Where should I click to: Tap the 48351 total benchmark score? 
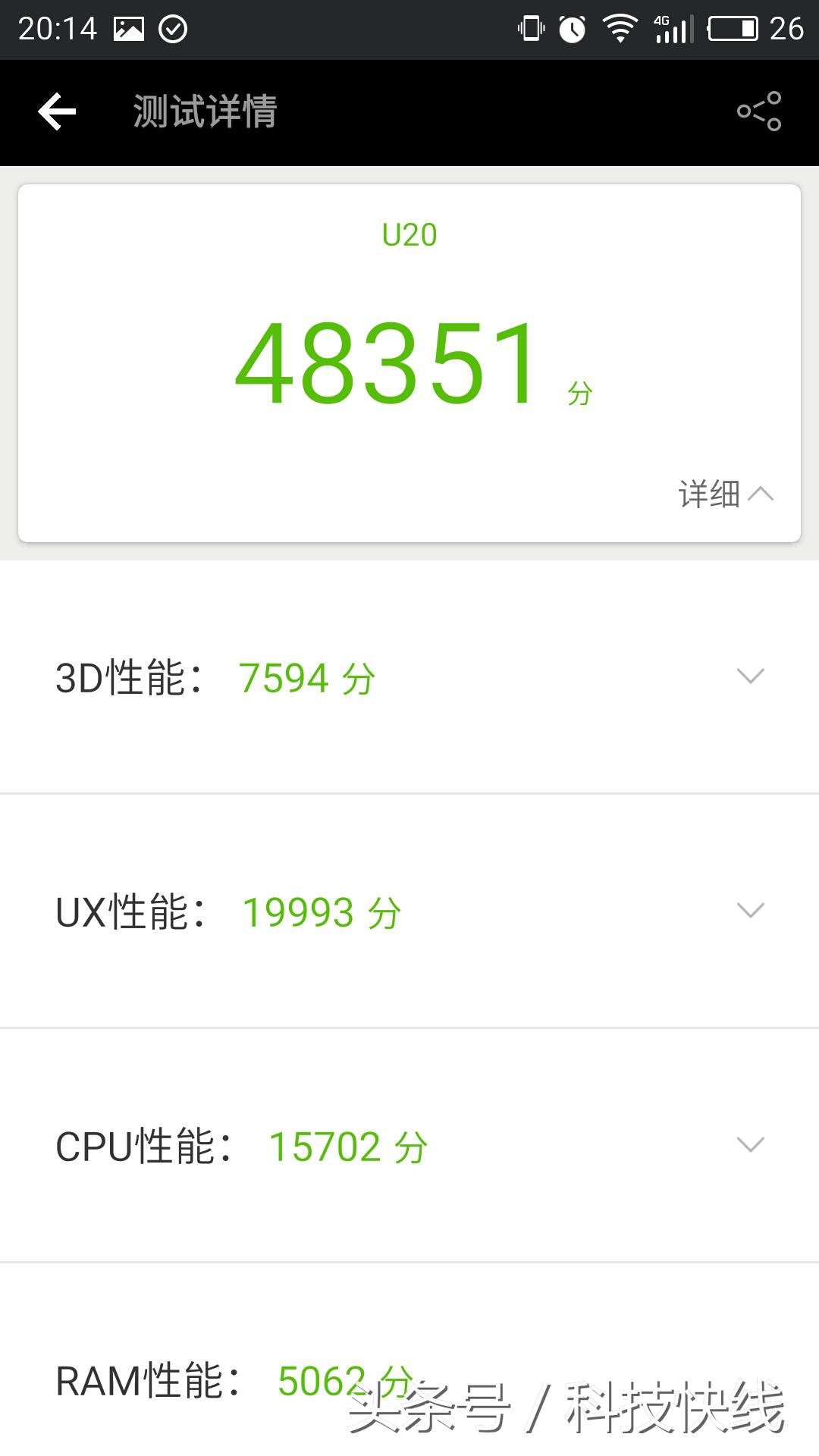[387, 364]
